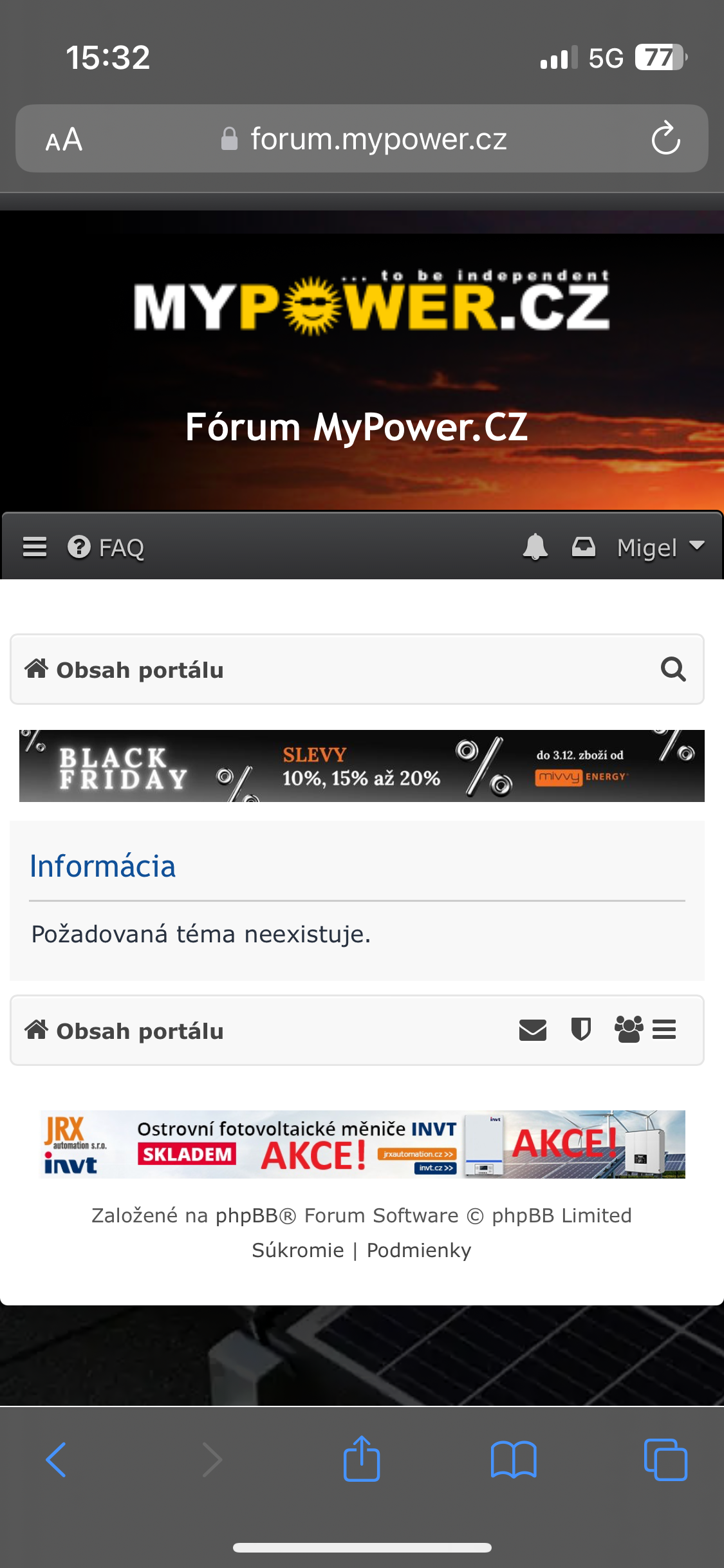
Task: Open the footer three-line menu
Action: tap(664, 1030)
